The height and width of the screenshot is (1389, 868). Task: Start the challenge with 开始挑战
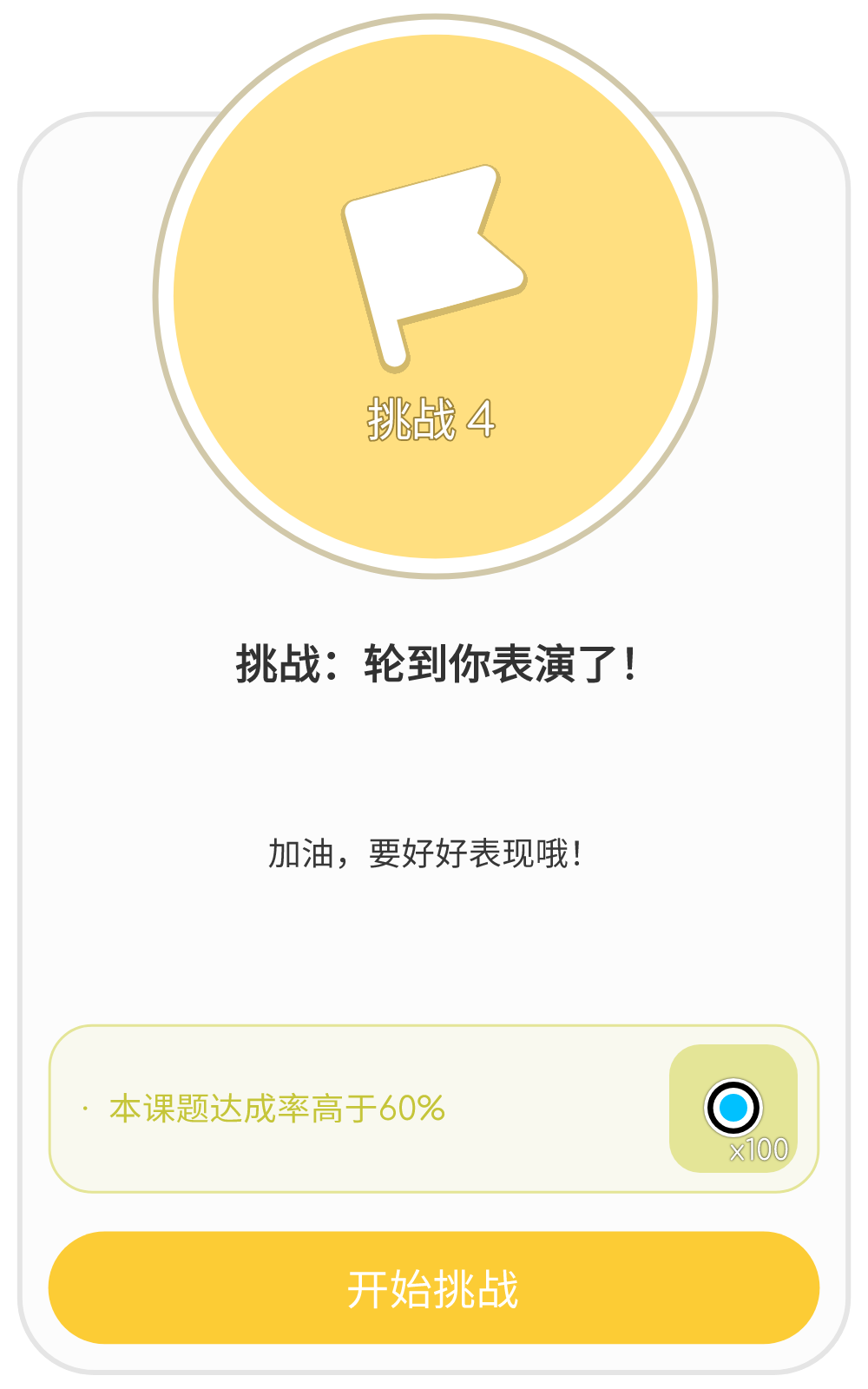coord(434,1287)
